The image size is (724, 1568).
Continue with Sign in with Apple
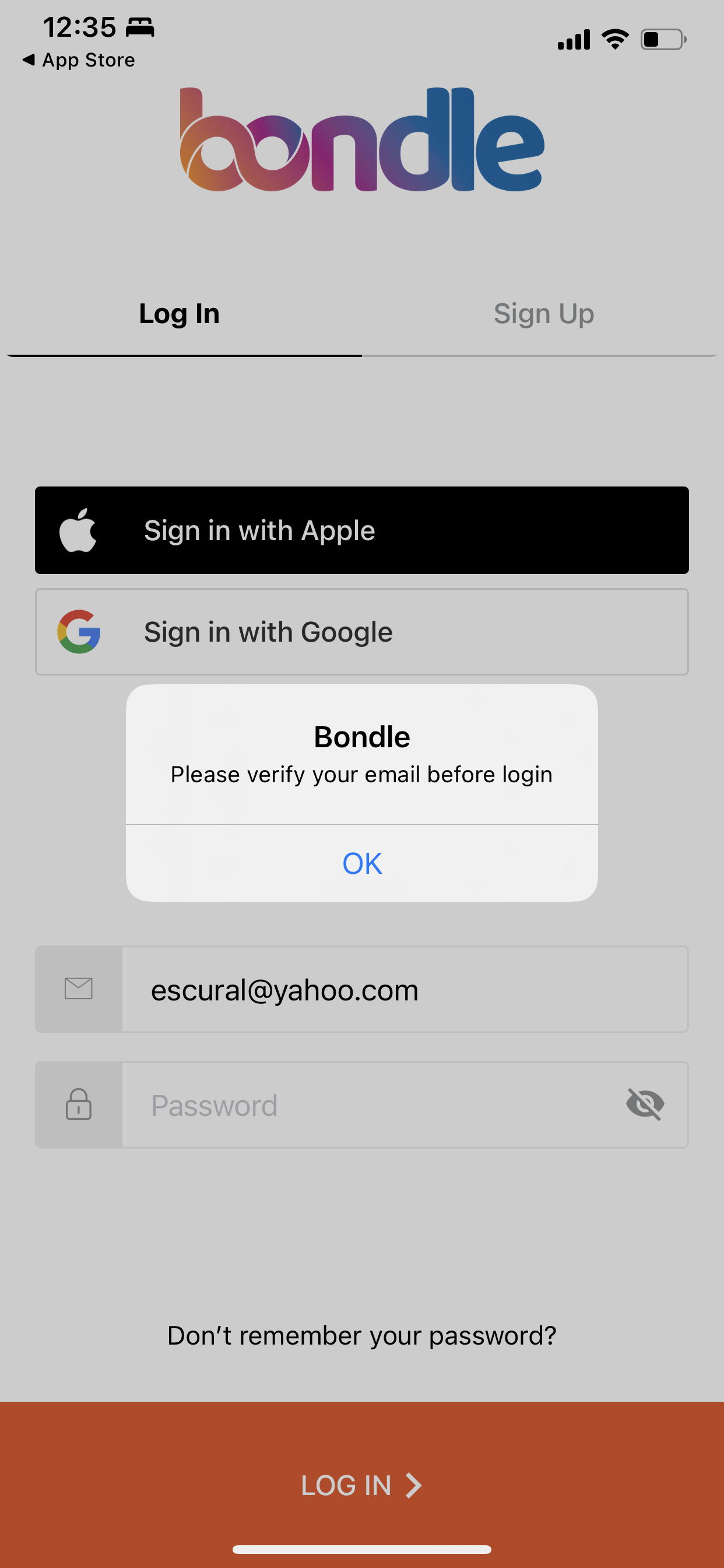pyautogui.click(x=361, y=530)
